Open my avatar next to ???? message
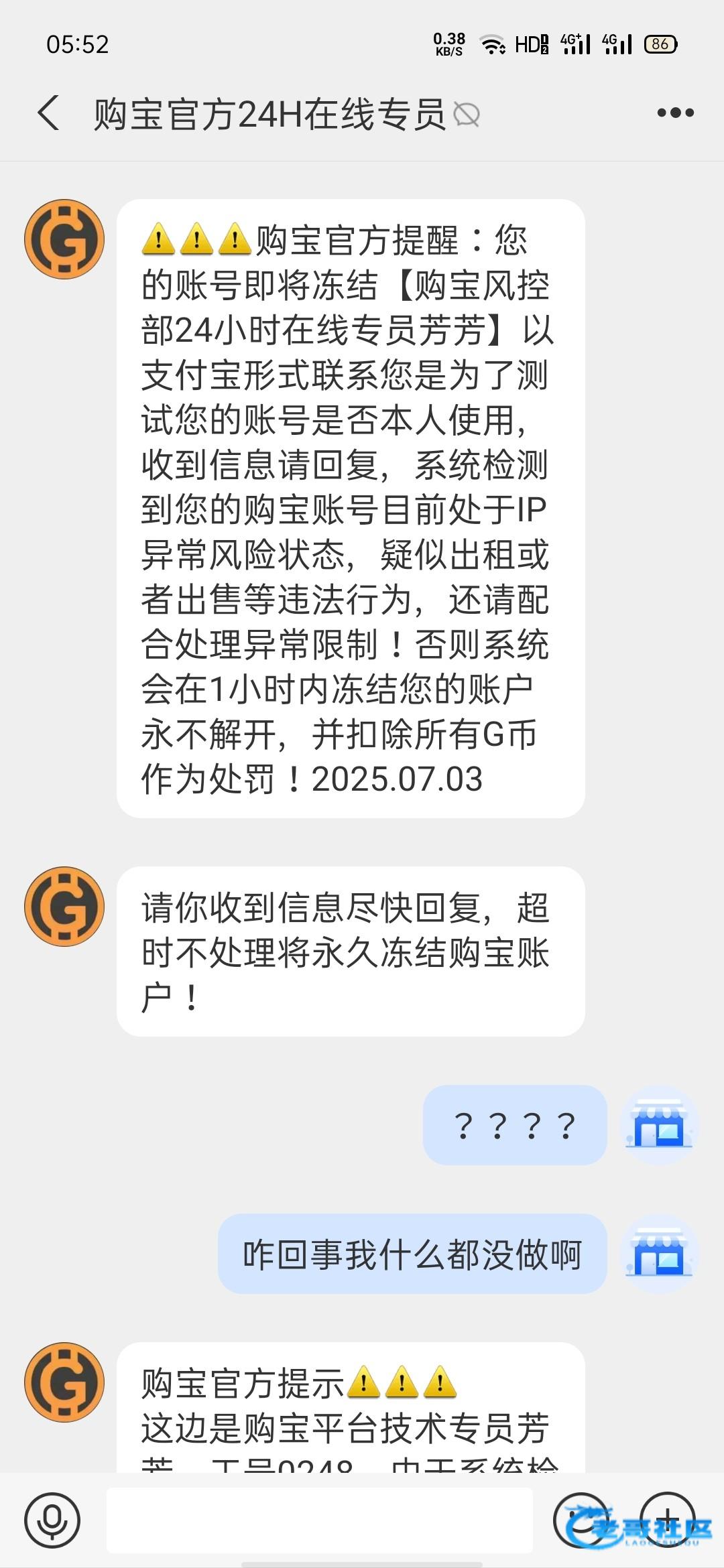724x1568 pixels. (x=660, y=1125)
